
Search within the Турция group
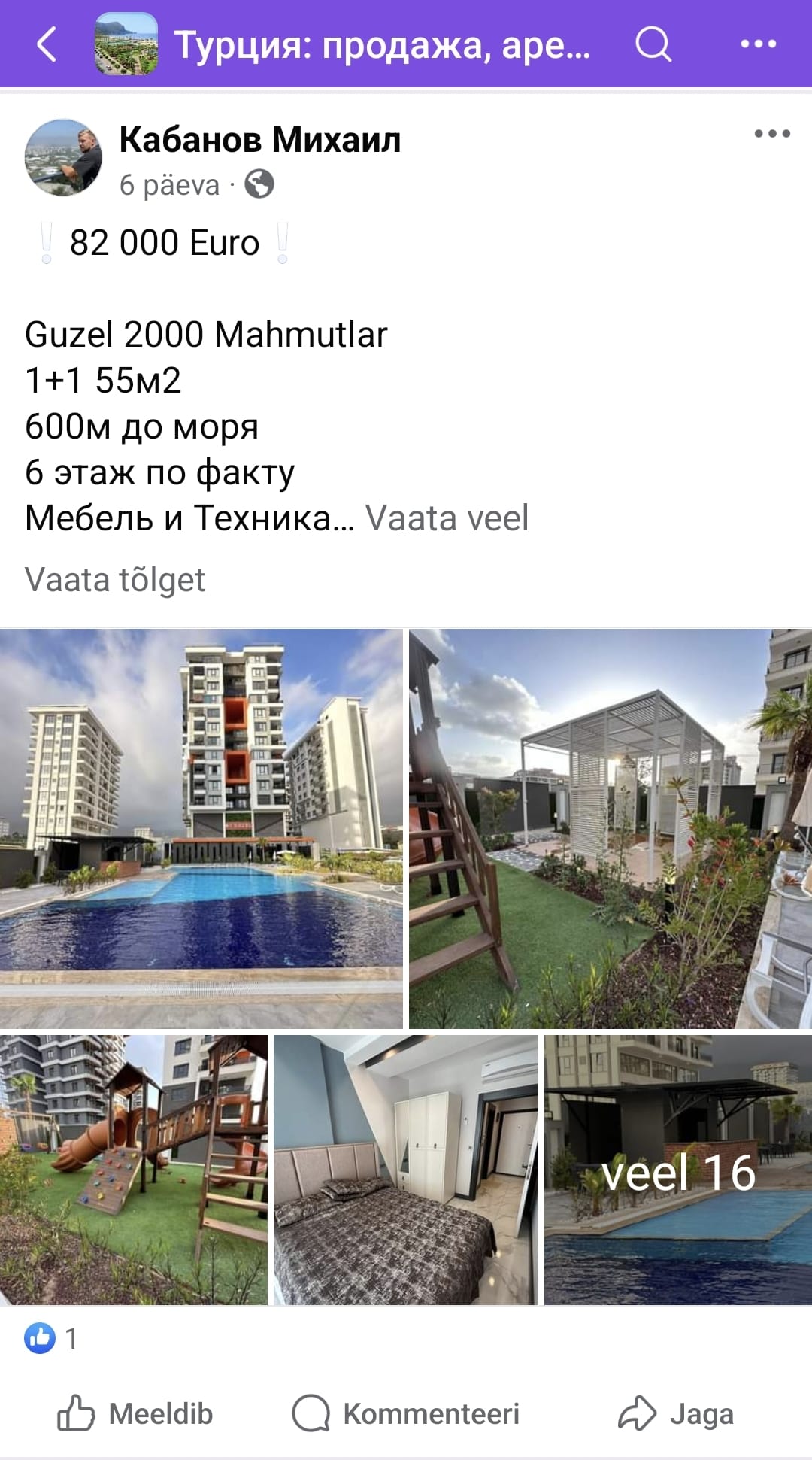[653, 44]
